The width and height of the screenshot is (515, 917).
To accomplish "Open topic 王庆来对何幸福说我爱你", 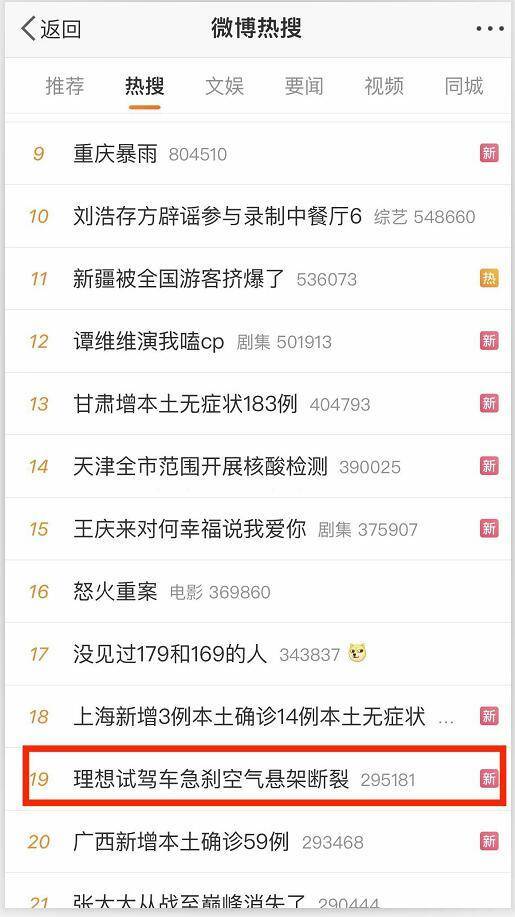I will point(258,529).
